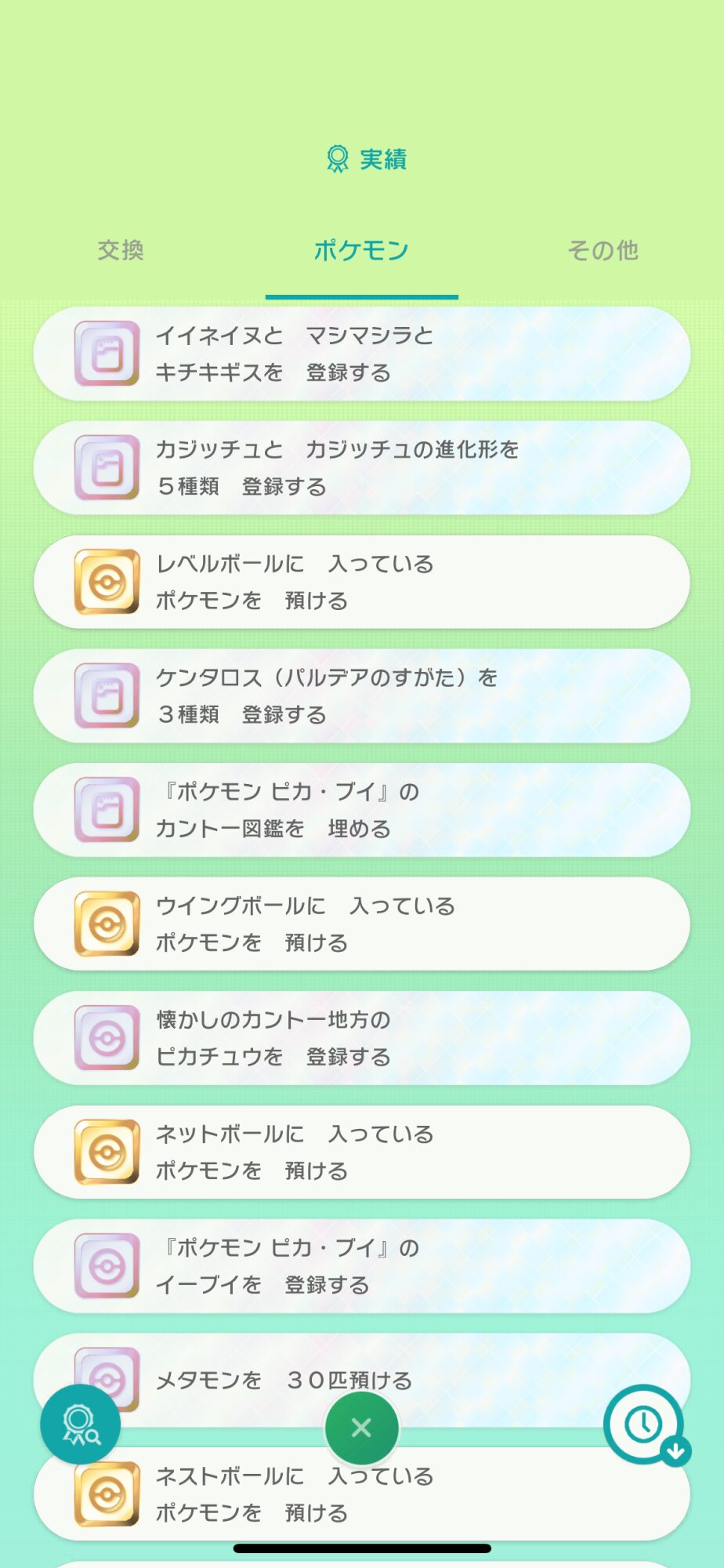Switch to the その他 tab

pos(603,250)
